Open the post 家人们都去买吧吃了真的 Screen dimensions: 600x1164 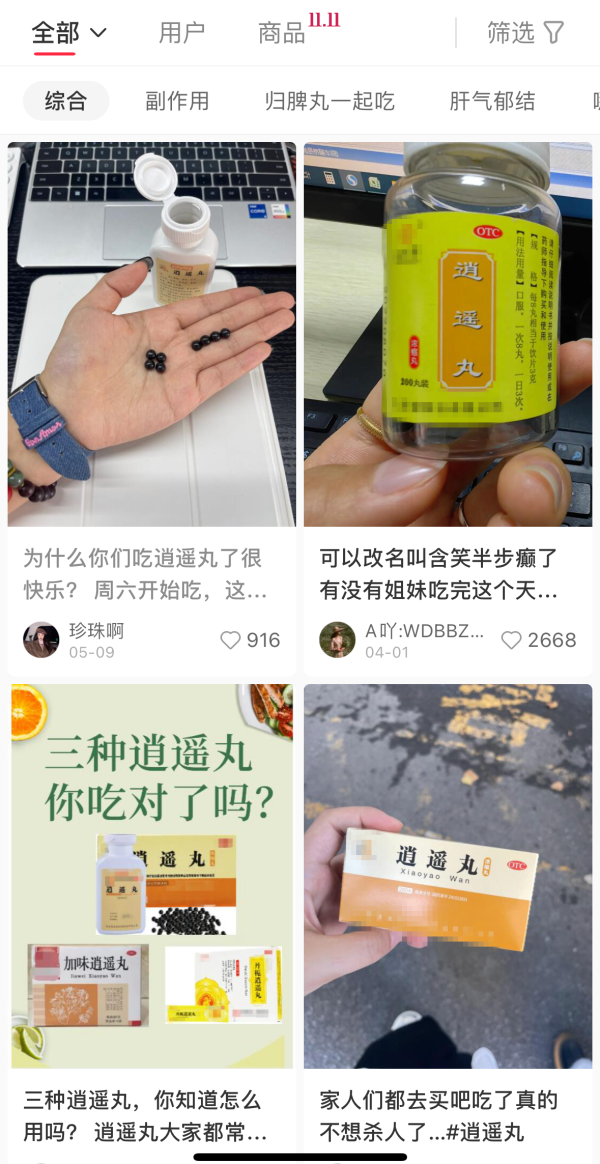tap(448, 876)
